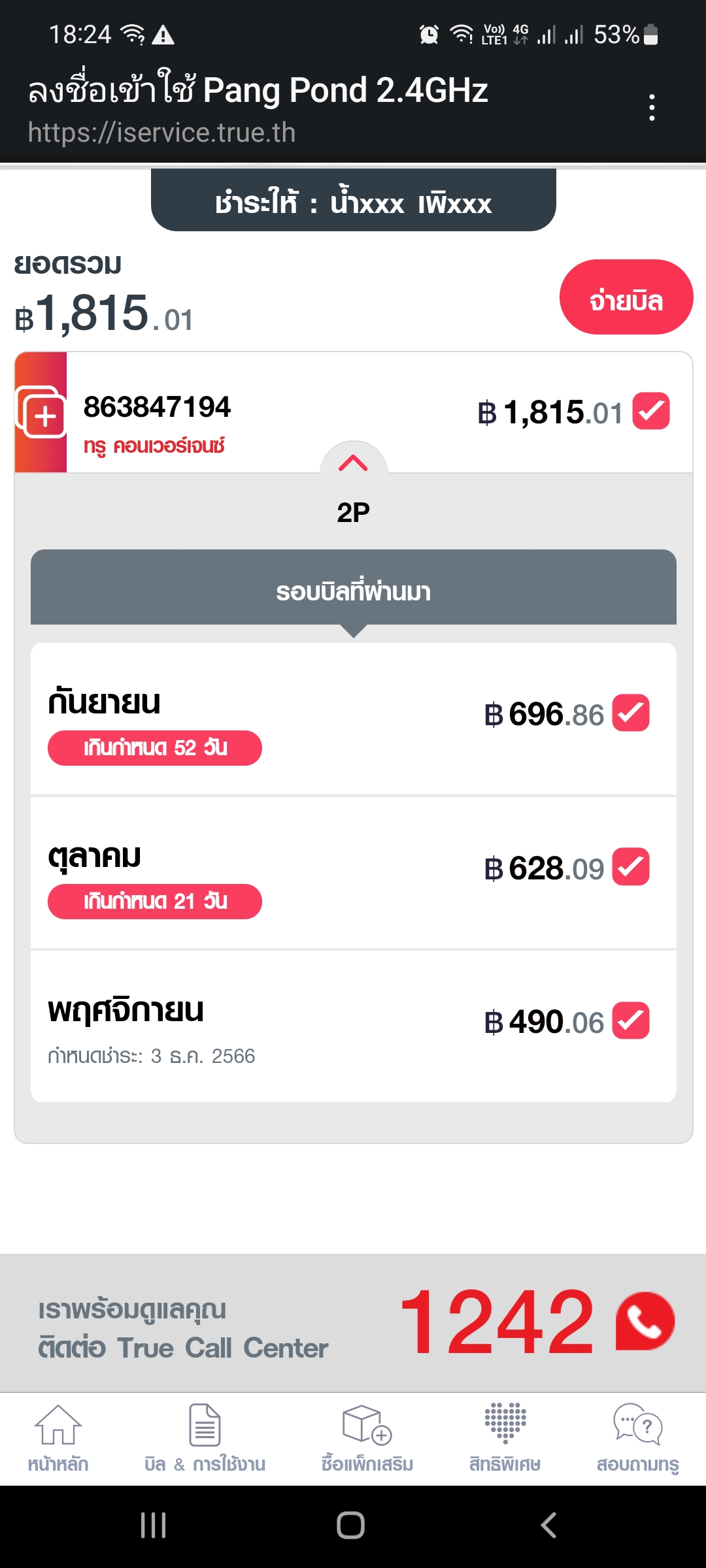
Task: Open the browser overflow menu
Action: pos(652,108)
